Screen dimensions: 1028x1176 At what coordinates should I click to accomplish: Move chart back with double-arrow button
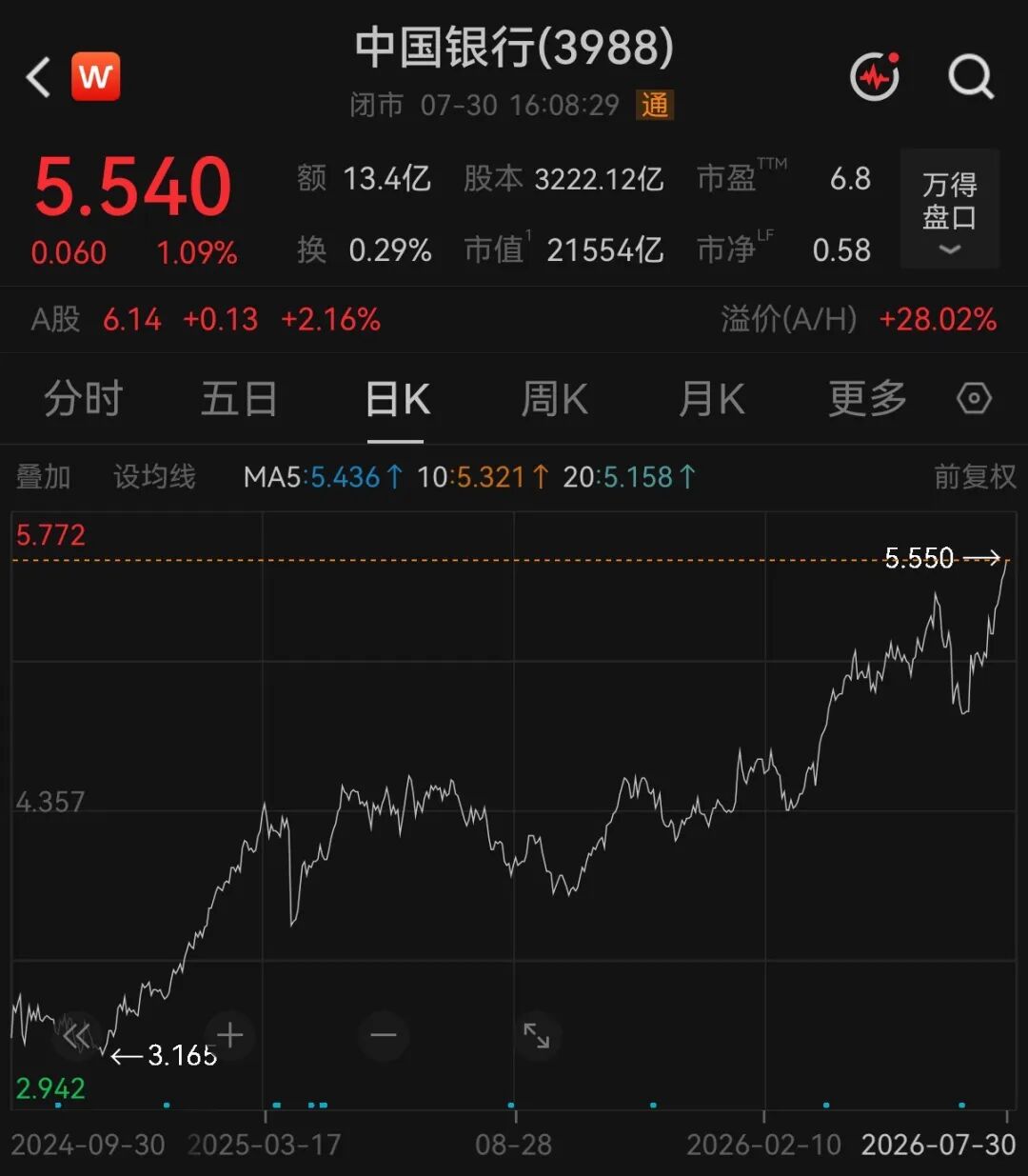(x=77, y=1036)
